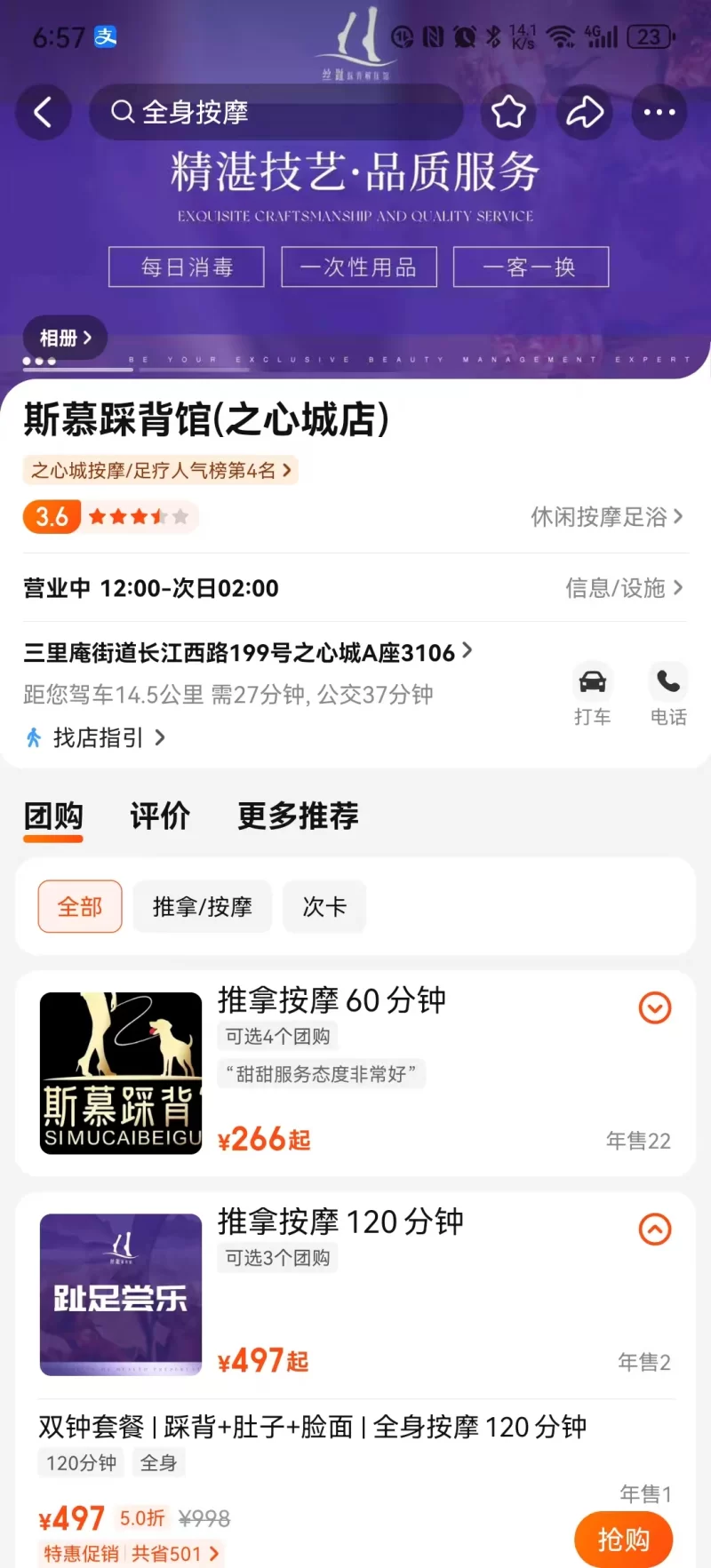This screenshot has width=711, height=1568.
Task: Tap the favorite star icon
Action: click(x=508, y=112)
